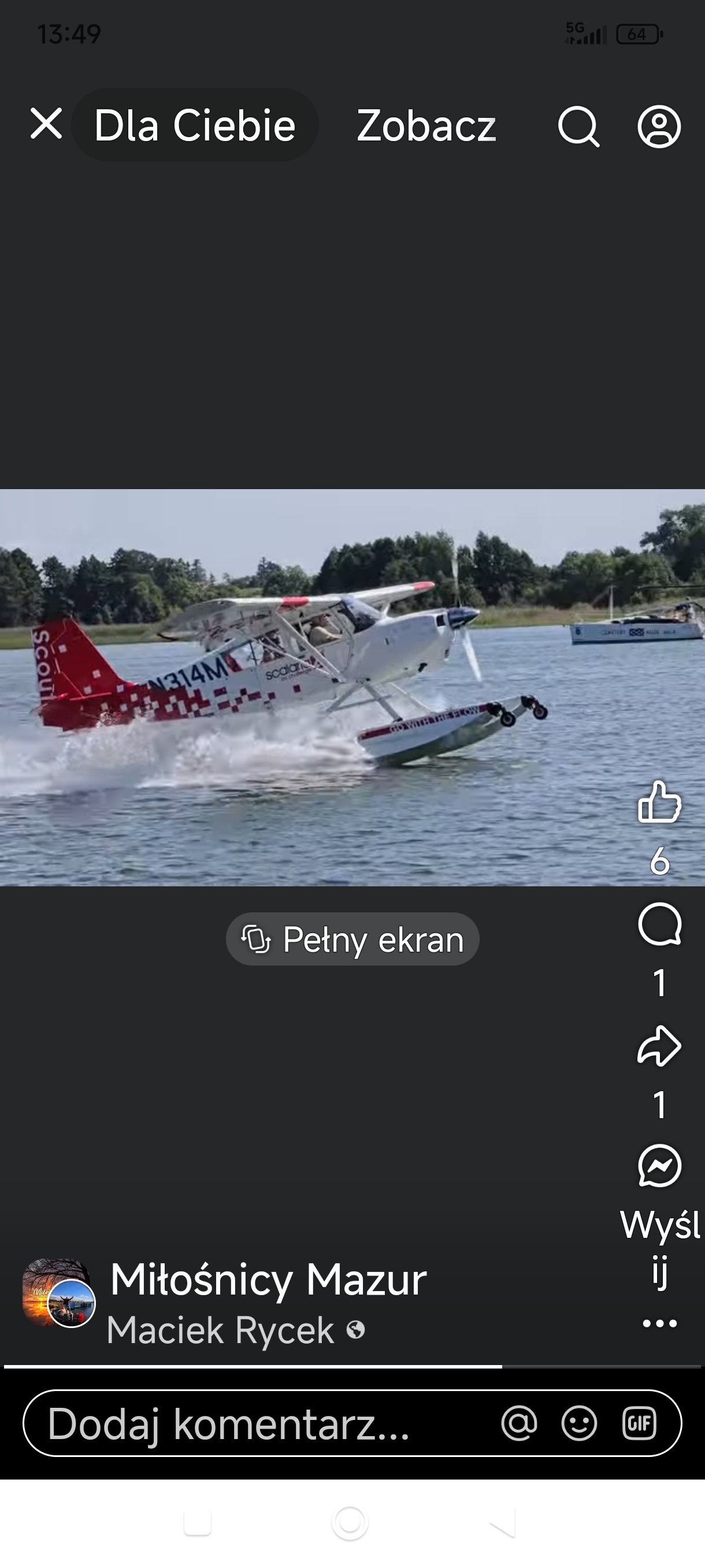The width and height of the screenshot is (705, 1568).
Task: Switch to the Dla Ciebie tab
Action: pos(195,125)
